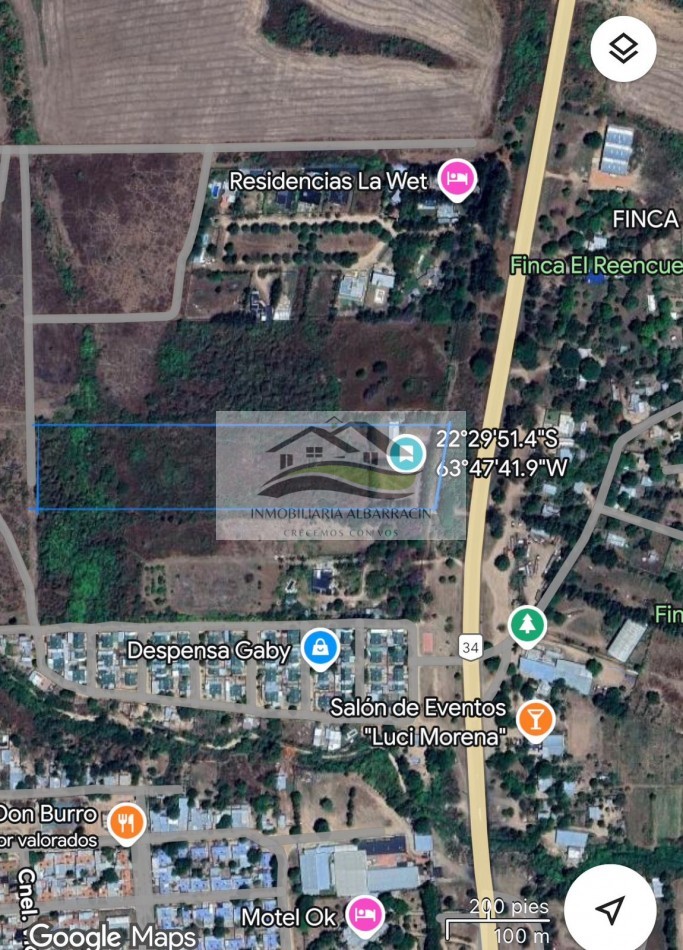Screen dimensions: 683x950
Task: Open the map layers selector
Action: [x=623, y=49]
